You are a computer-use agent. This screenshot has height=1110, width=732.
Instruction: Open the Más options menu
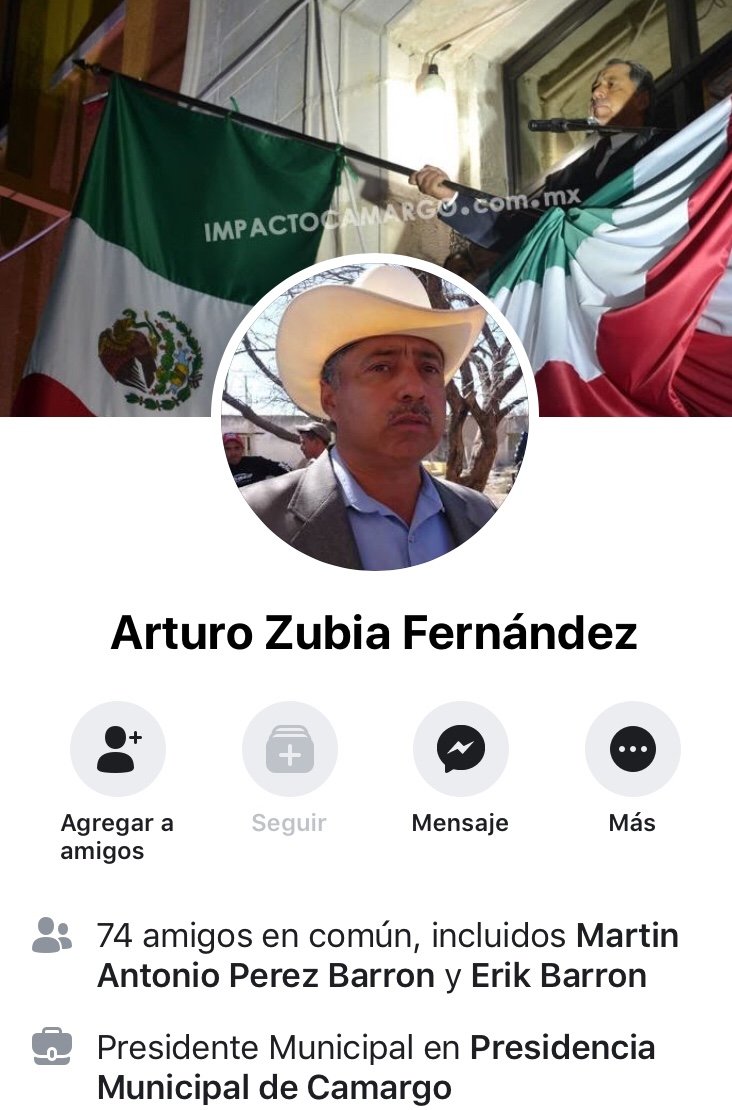[632, 749]
